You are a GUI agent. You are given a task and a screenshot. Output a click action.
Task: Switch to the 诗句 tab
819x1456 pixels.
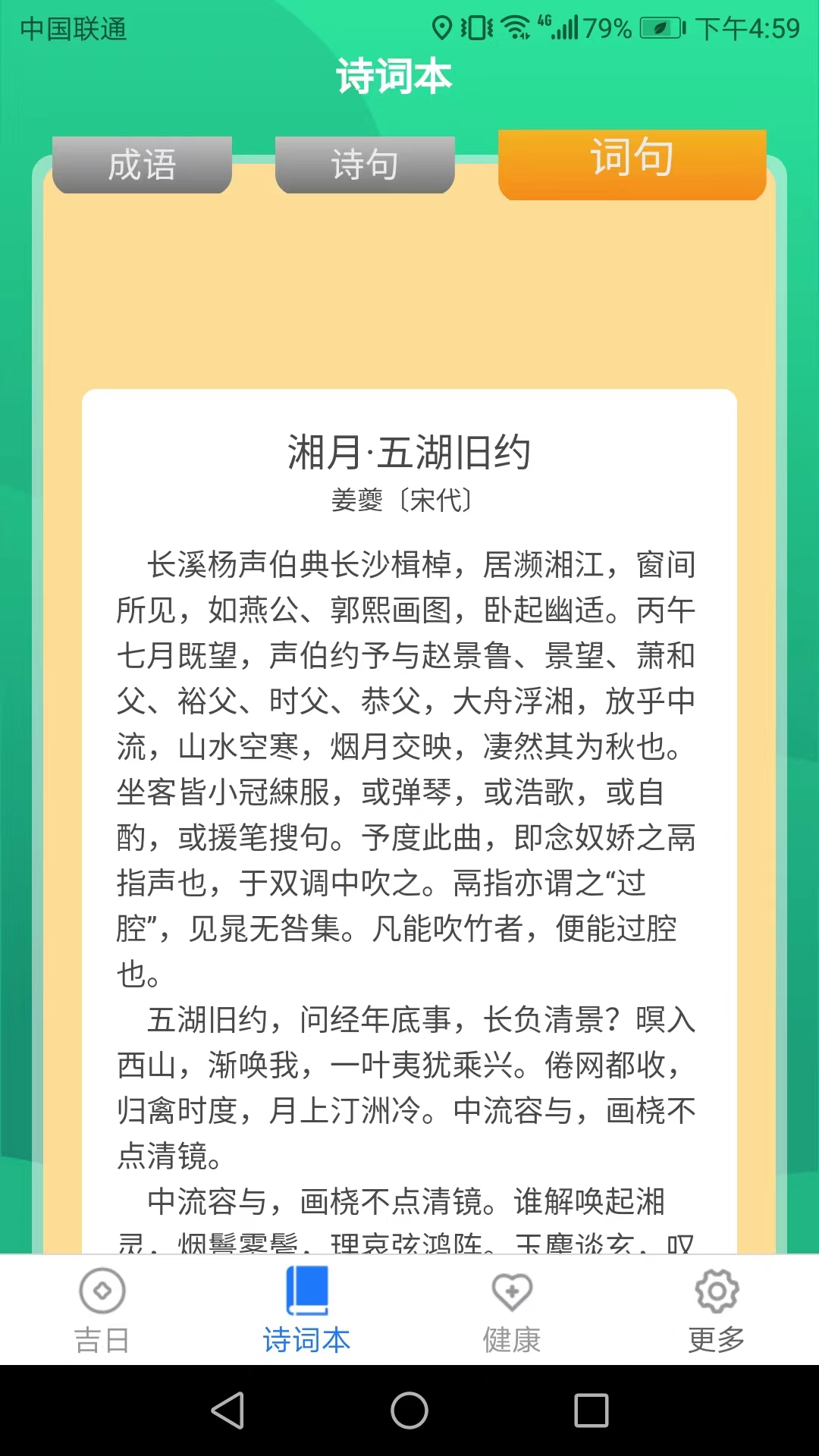tap(365, 165)
